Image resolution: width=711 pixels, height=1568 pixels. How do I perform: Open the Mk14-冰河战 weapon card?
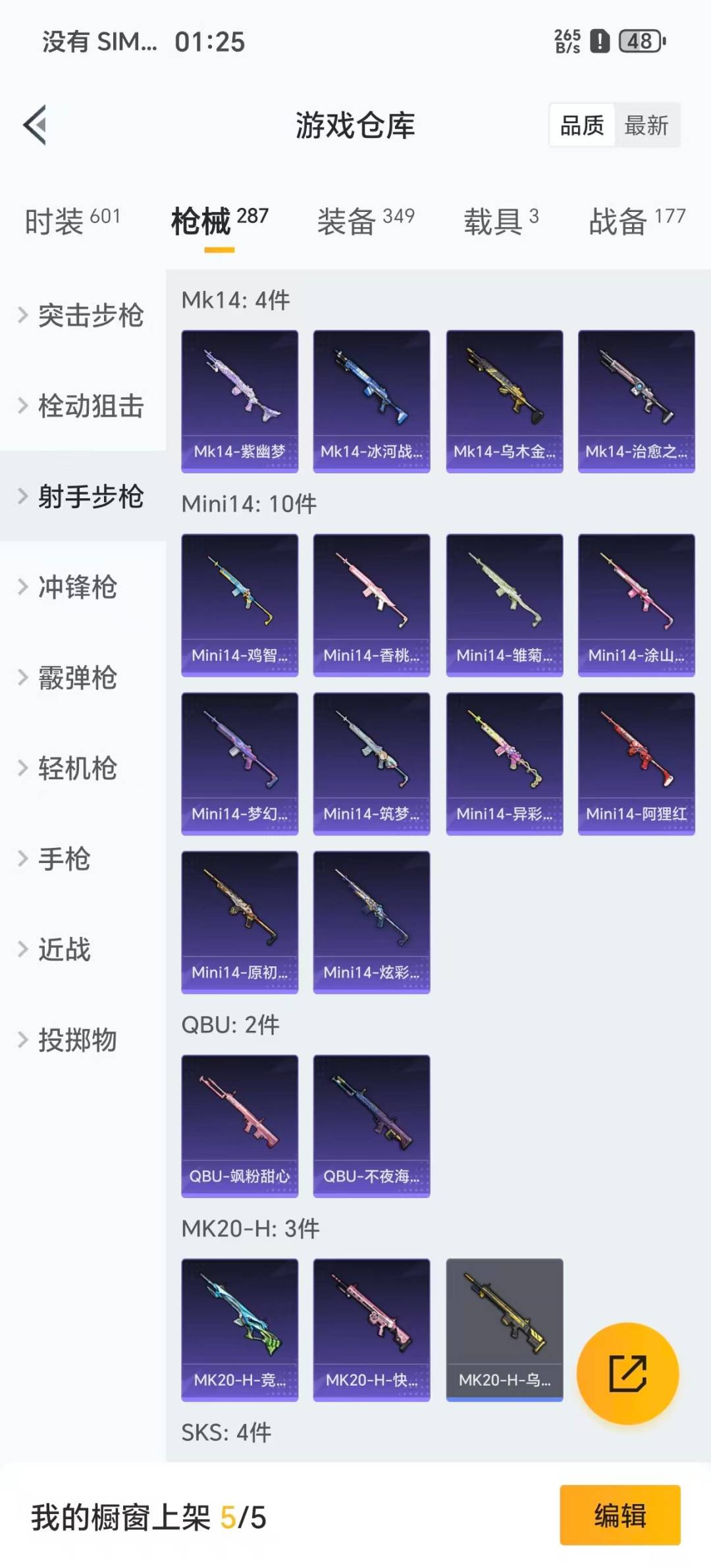coord(371,398)
